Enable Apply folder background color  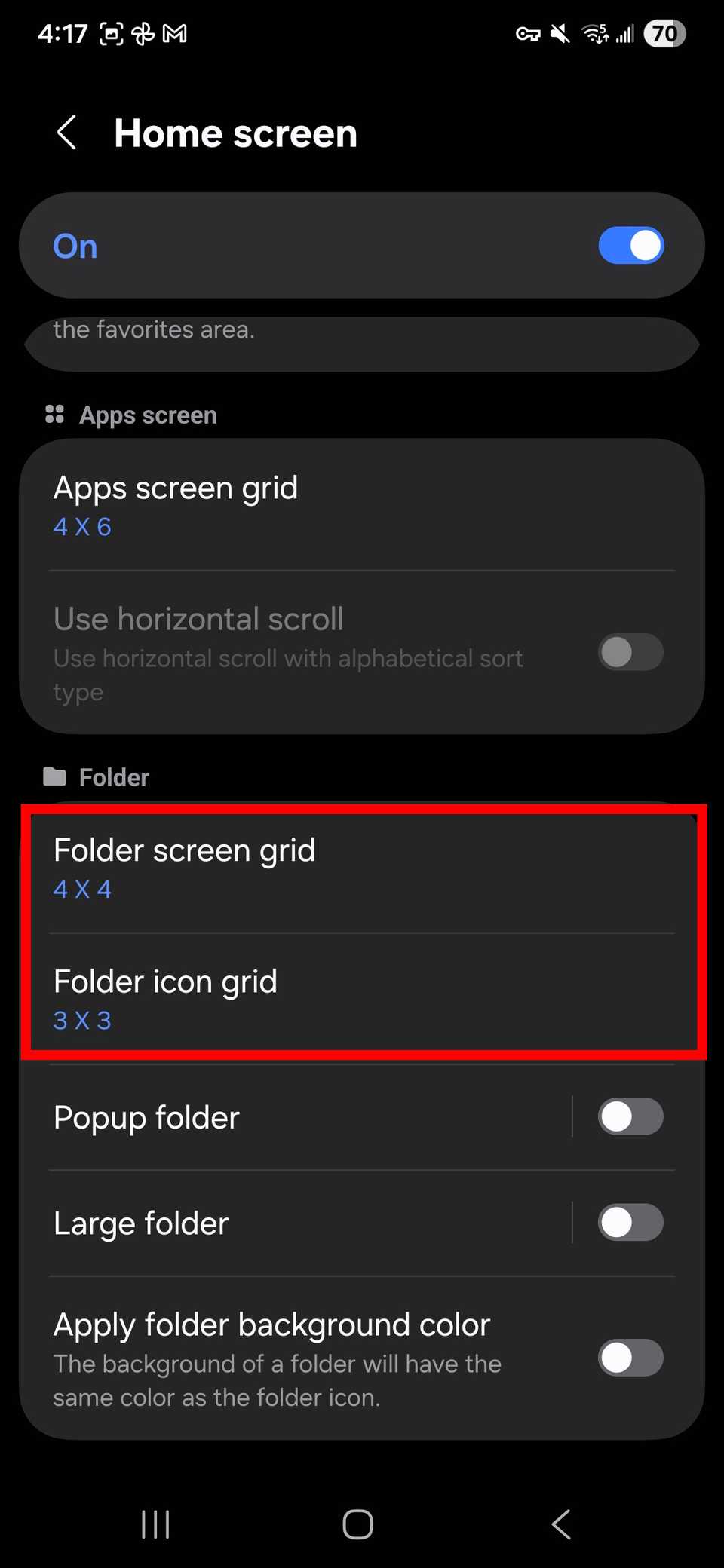[630, 1358]
